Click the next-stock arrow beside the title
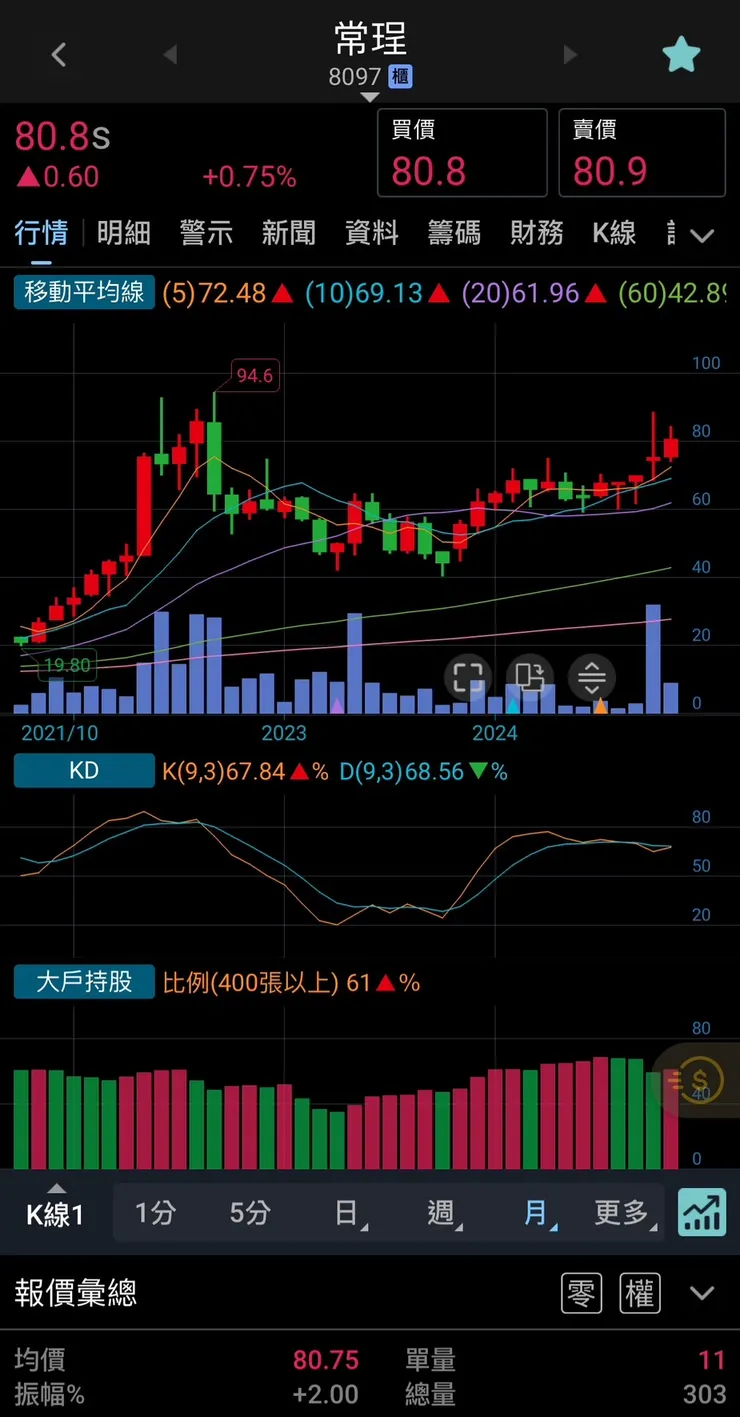 pyautogui.click(x=569, y=55)
